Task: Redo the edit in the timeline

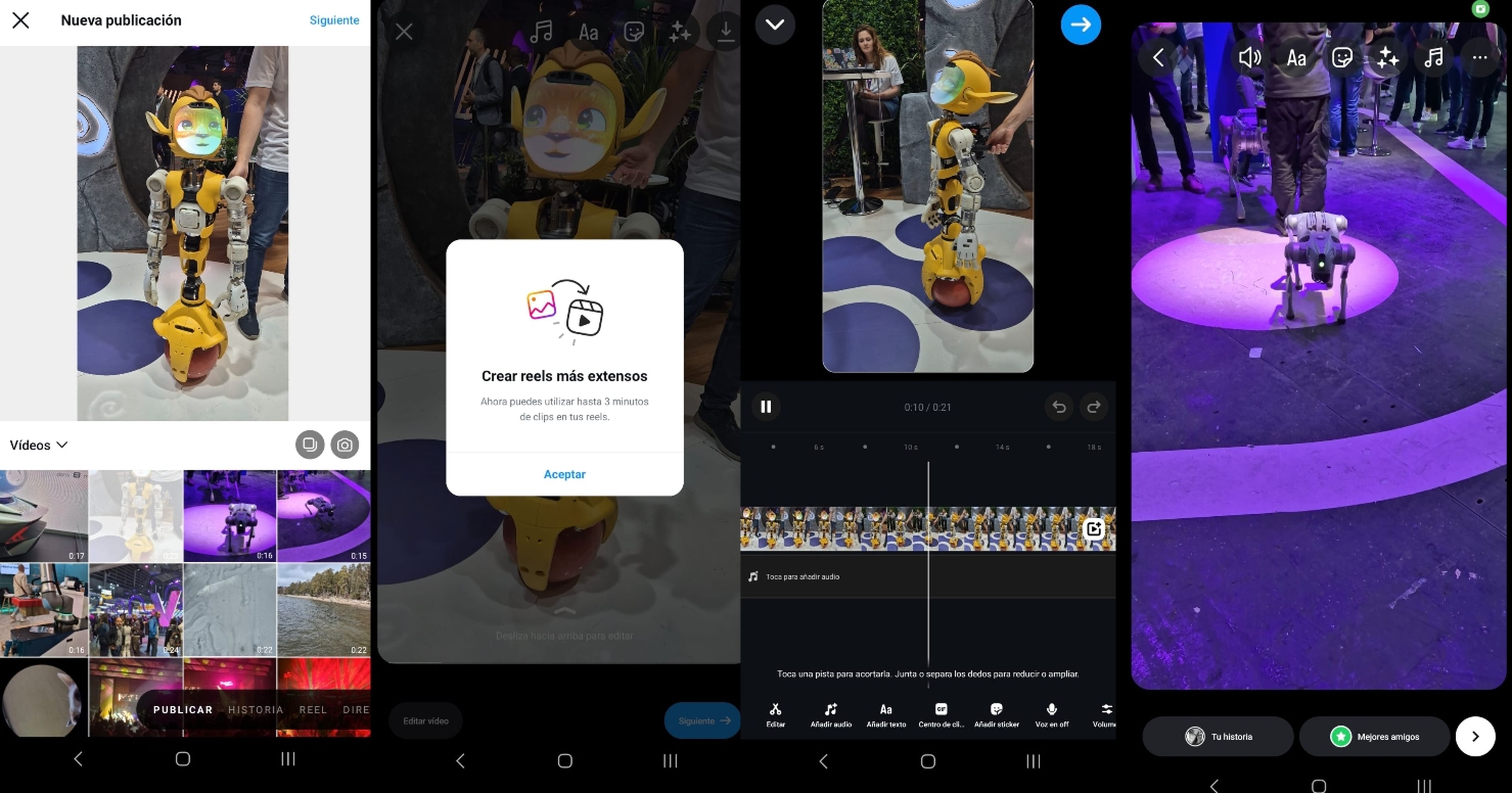Action: click(x=1093, y=407)
